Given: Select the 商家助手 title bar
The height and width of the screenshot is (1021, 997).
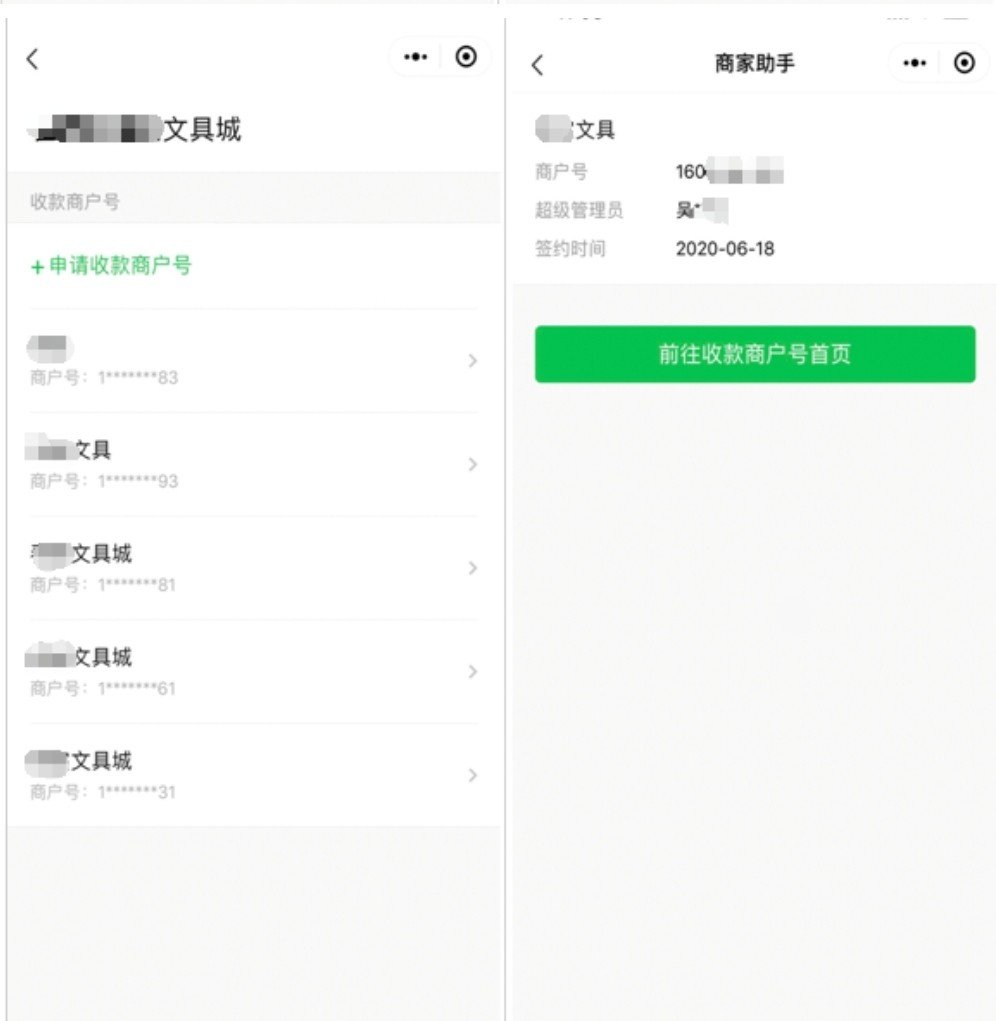Looking at the screenshot, I should pyautogui.click(x=754, y=63).
